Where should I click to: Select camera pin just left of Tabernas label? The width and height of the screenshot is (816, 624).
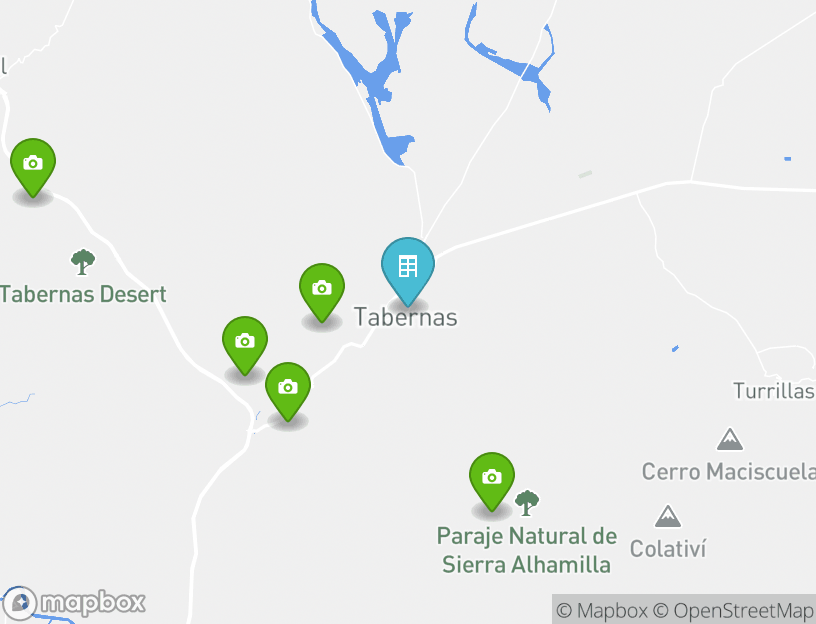point(321,288)
